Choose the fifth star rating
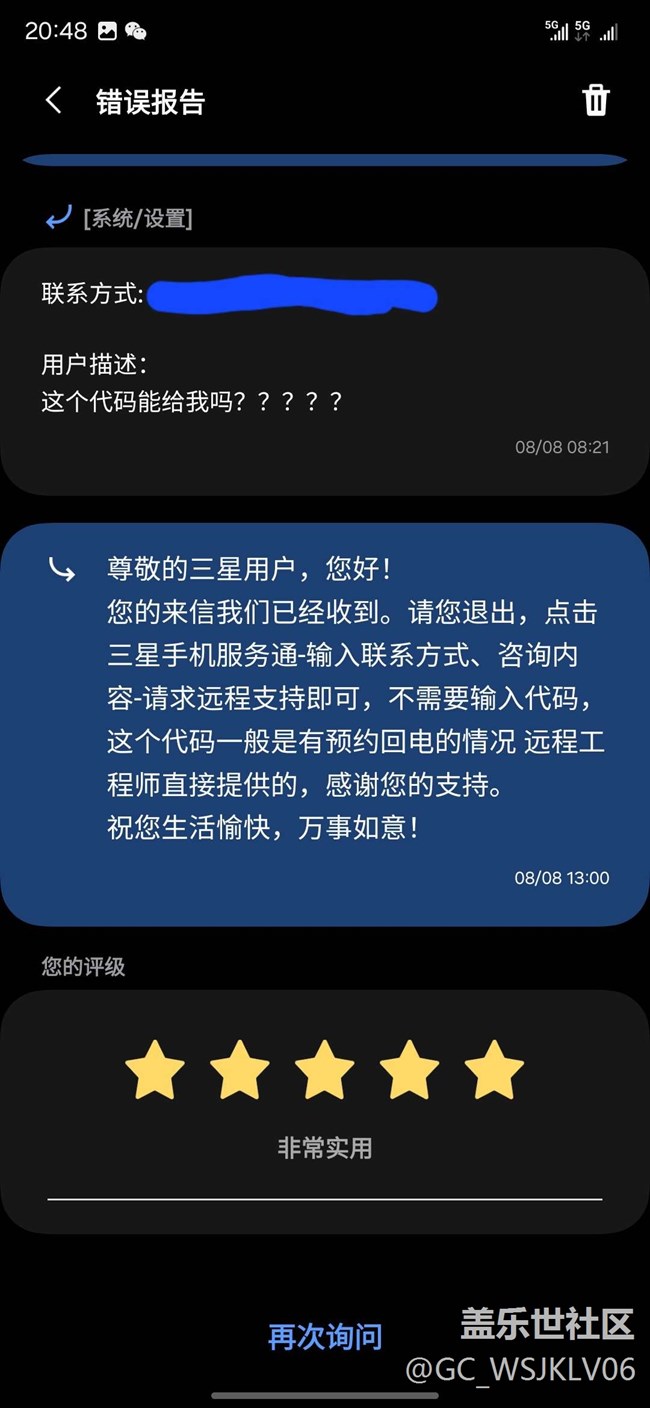The height and width of the screenshot is (1408, 650). pyautogui.click(x=495, y=1070)
